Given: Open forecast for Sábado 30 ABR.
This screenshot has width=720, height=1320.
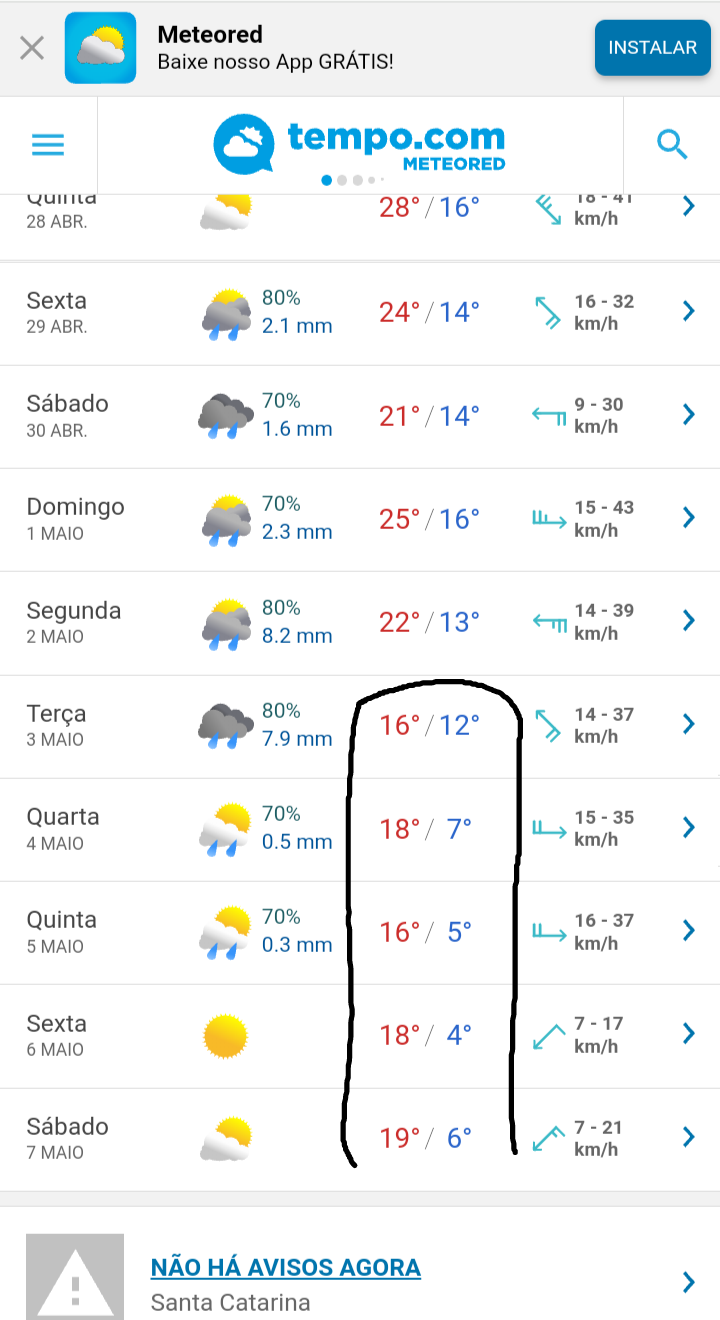Looking at the screenshot, I should (x=360, y=416).
